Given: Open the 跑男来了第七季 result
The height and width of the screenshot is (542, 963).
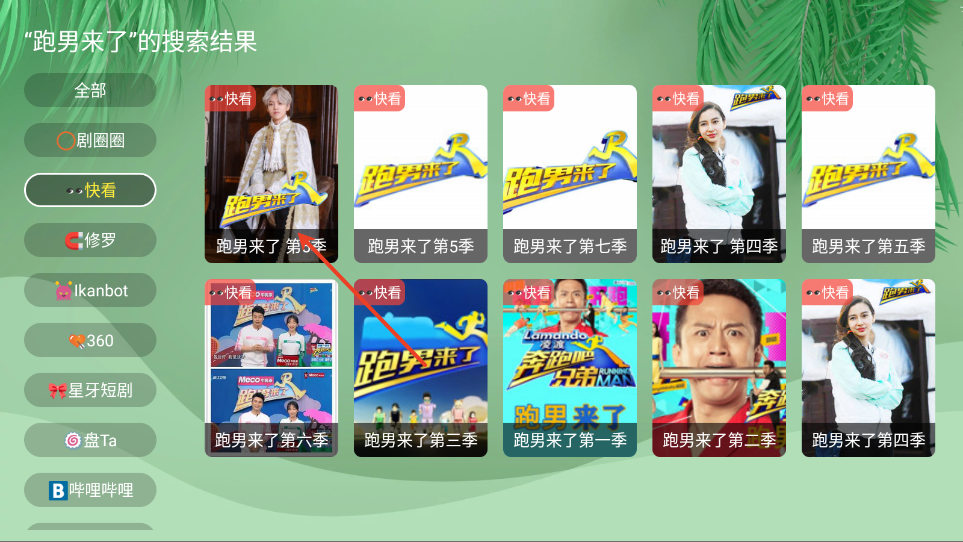Looking at the screenshot, I should pos(569,173).
